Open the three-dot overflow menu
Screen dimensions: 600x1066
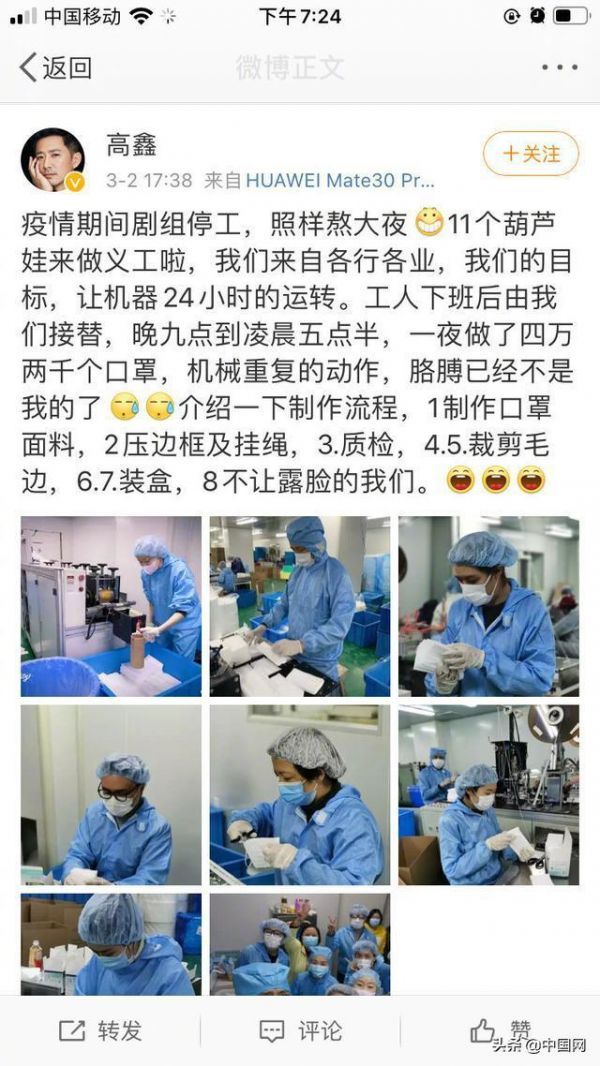pyautogui.click(x=559, y=68)
